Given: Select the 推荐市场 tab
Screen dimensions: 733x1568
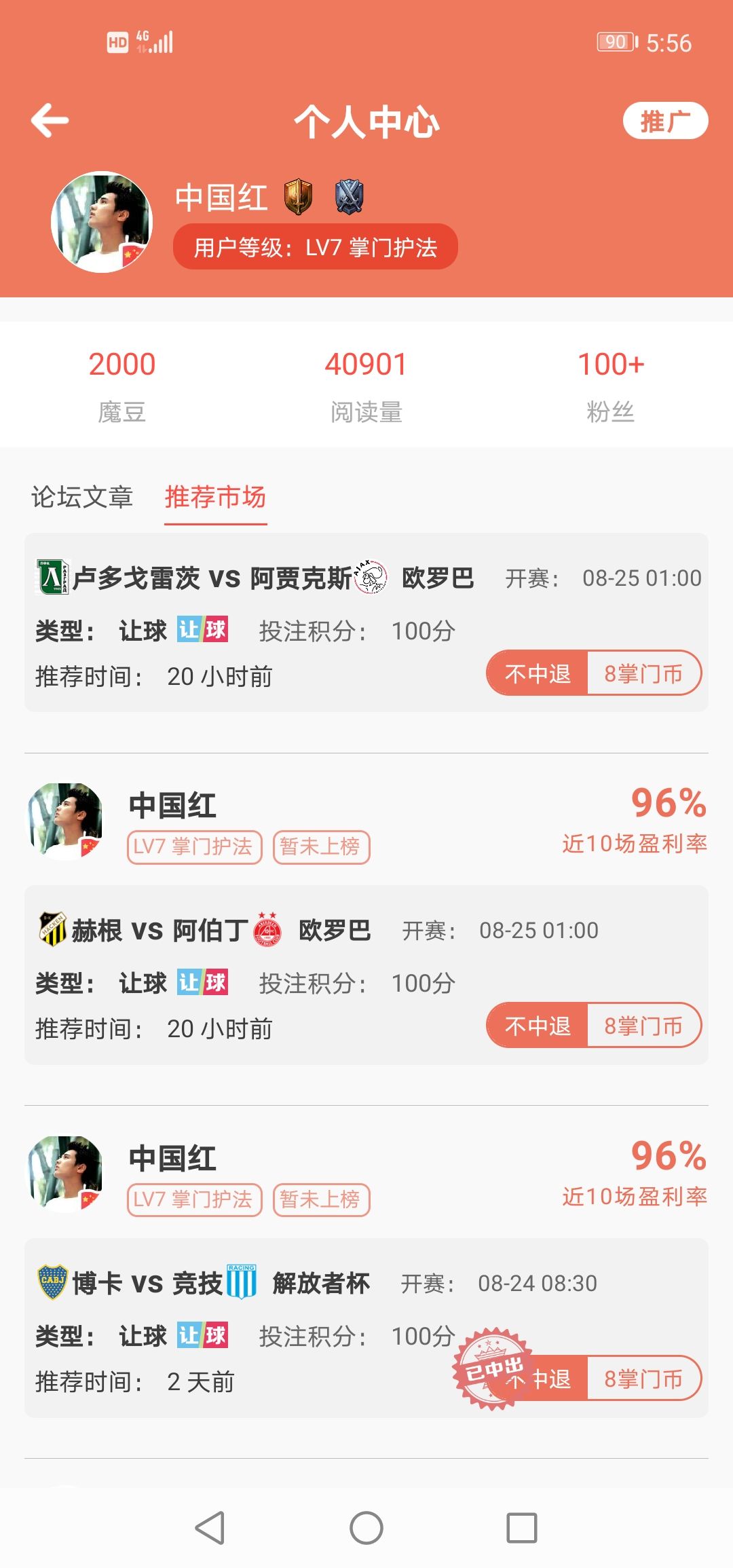Looking at the screenshot, I should pos(215,498).
